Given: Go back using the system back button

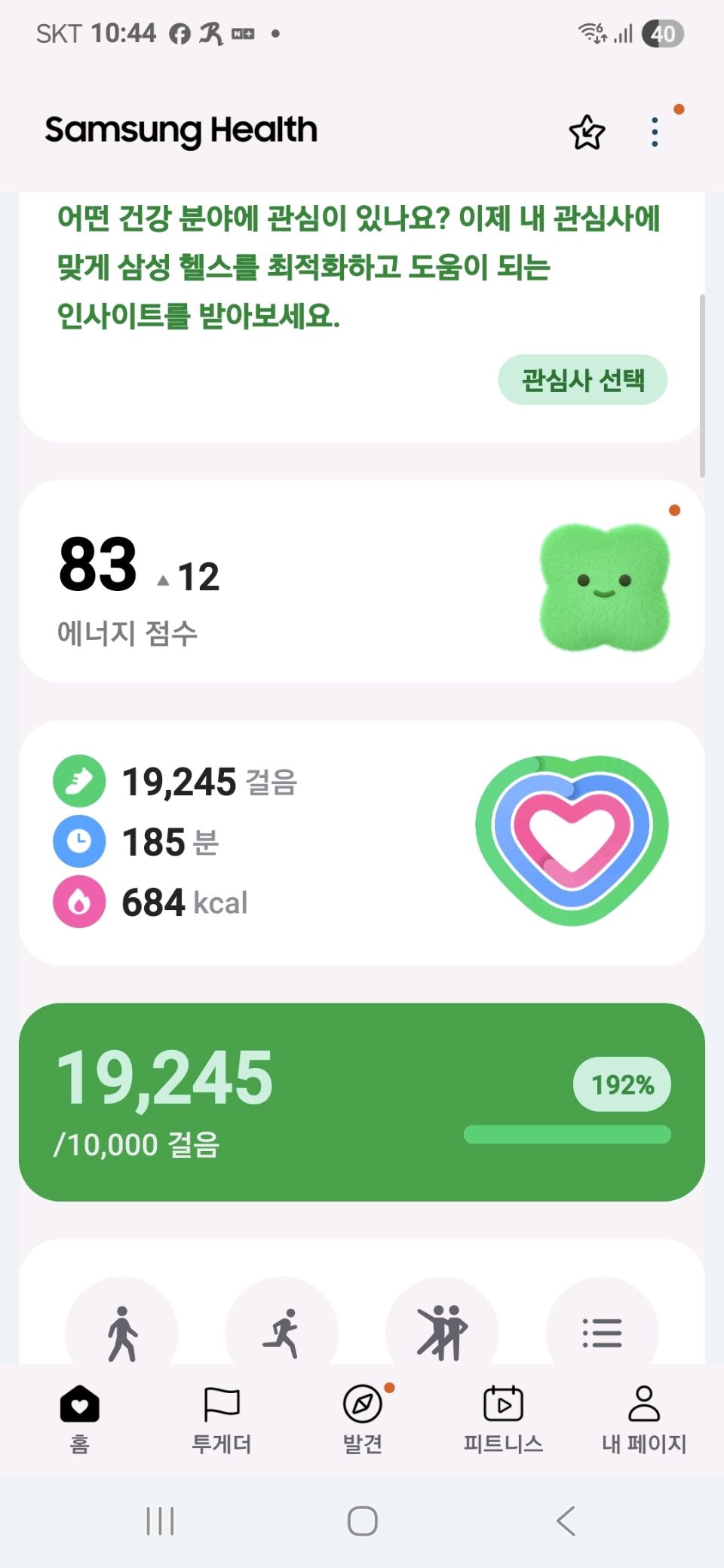Looking at the screenshot, I should click(566, 1521).
